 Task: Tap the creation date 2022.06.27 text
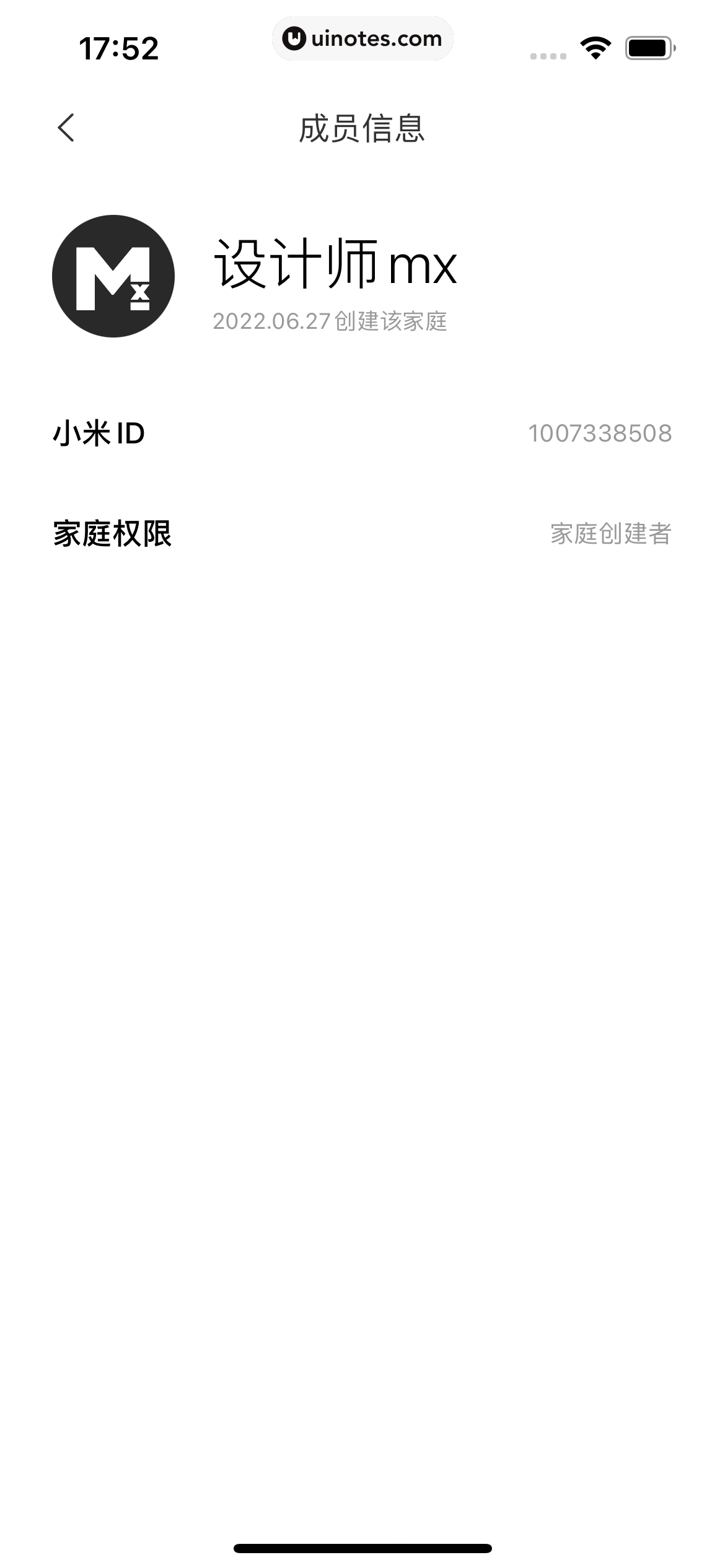331,321
